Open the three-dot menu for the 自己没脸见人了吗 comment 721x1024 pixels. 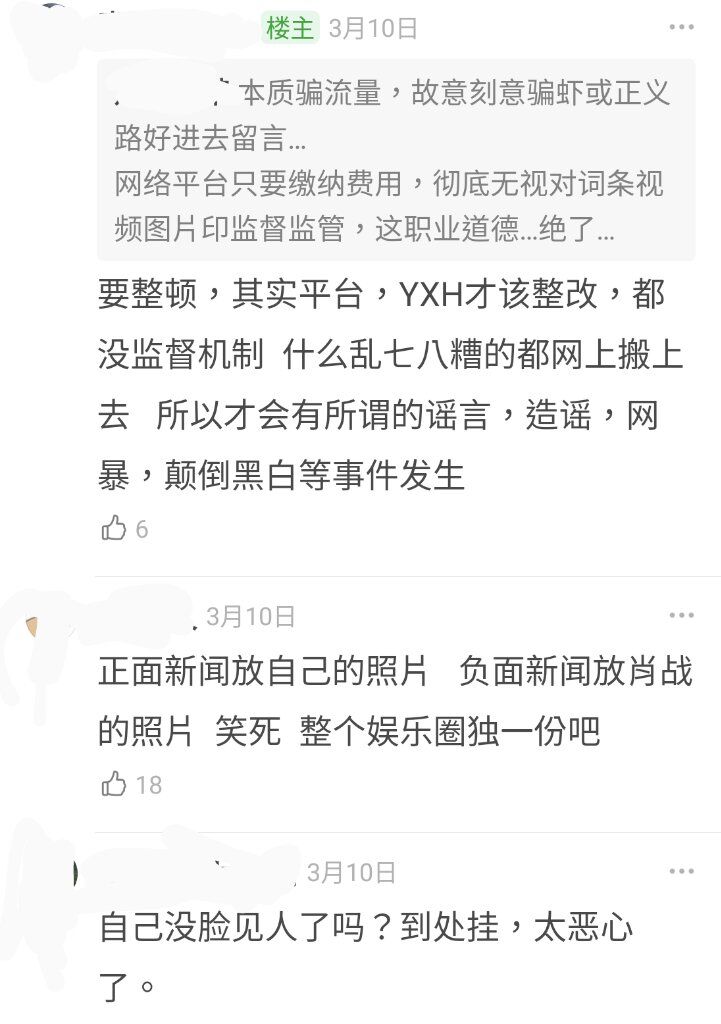coord(681,872)
